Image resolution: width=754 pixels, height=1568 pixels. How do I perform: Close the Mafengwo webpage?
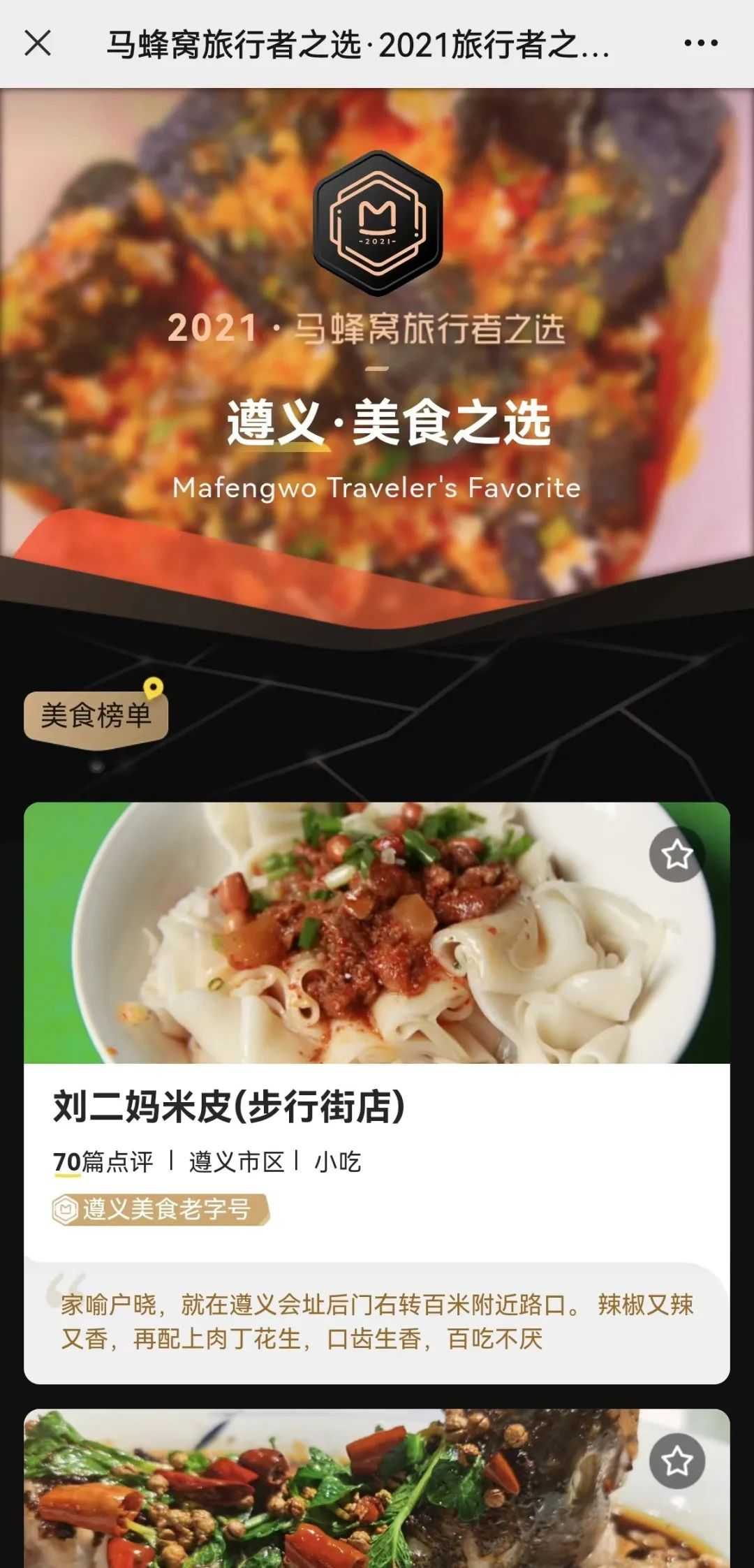pos(38,43)
